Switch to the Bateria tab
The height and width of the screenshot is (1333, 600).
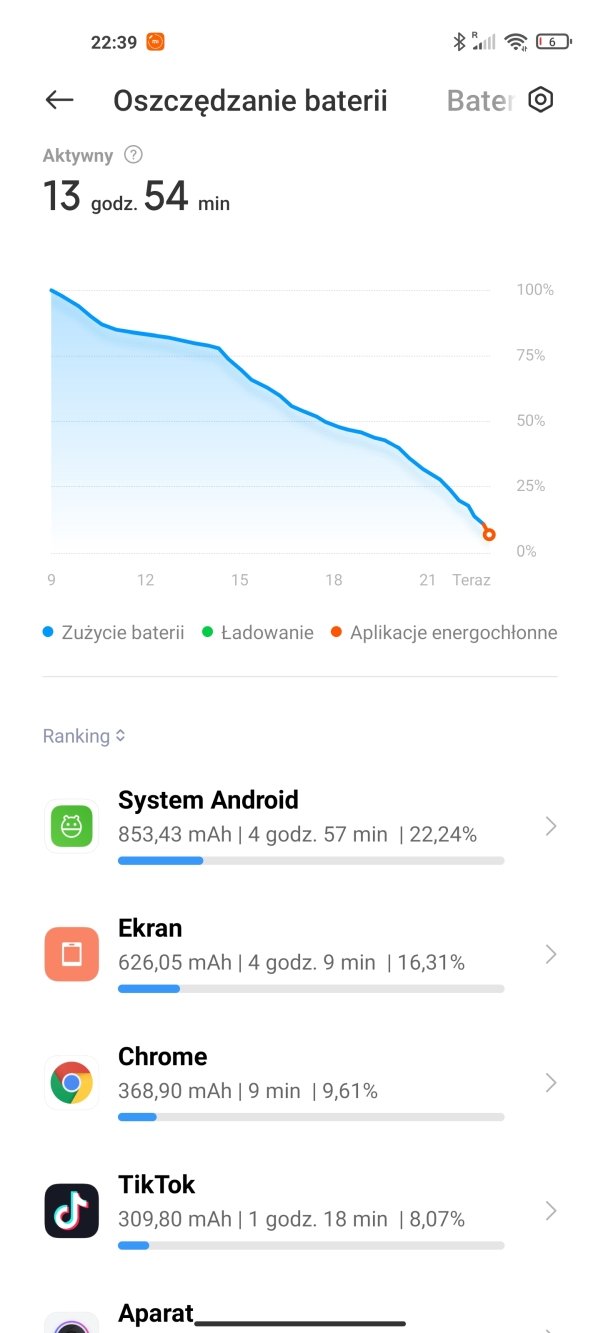coord(480,101)
